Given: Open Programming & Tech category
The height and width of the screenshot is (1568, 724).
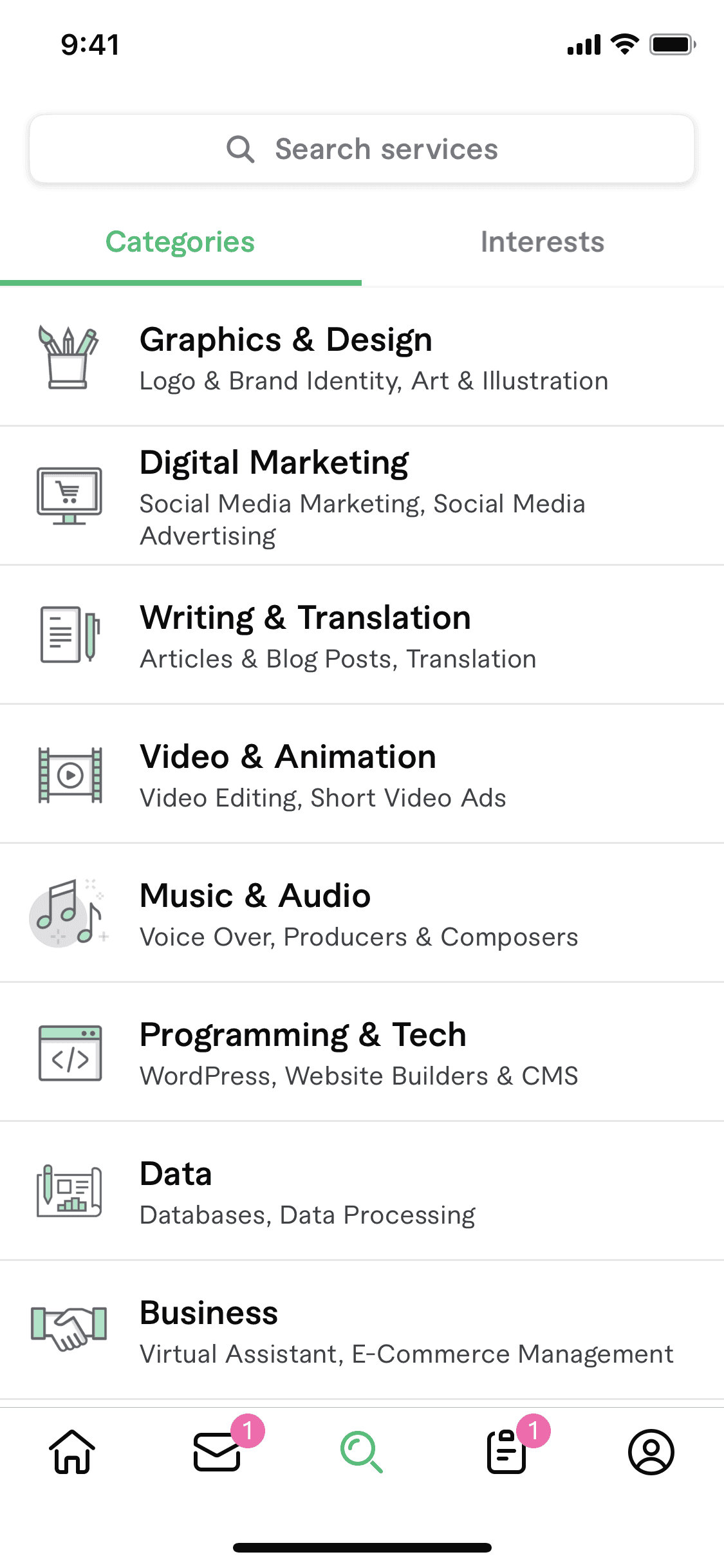Looking at the screenshot, I should (x=362, y=1052).
